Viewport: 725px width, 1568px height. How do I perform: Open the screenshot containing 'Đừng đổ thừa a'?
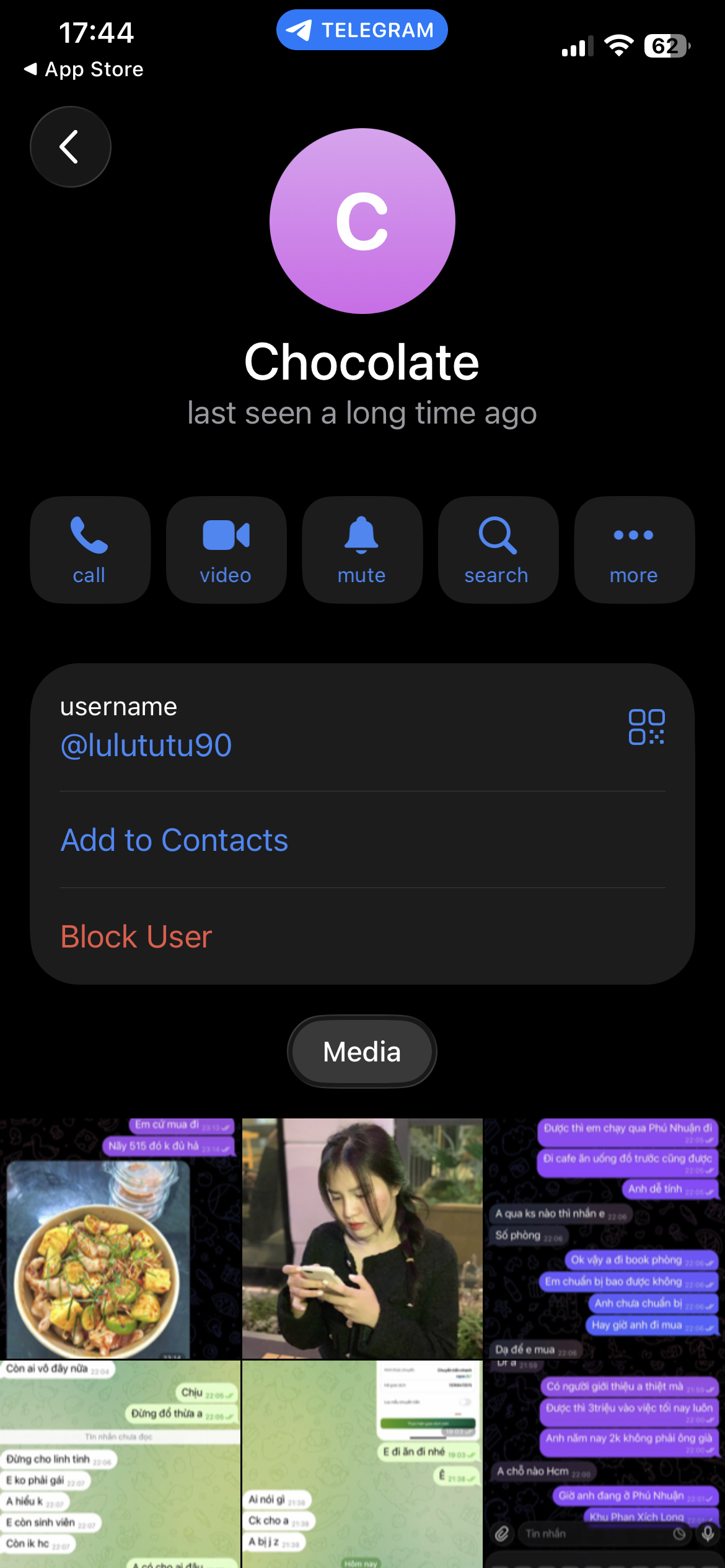coord(120,1465)
